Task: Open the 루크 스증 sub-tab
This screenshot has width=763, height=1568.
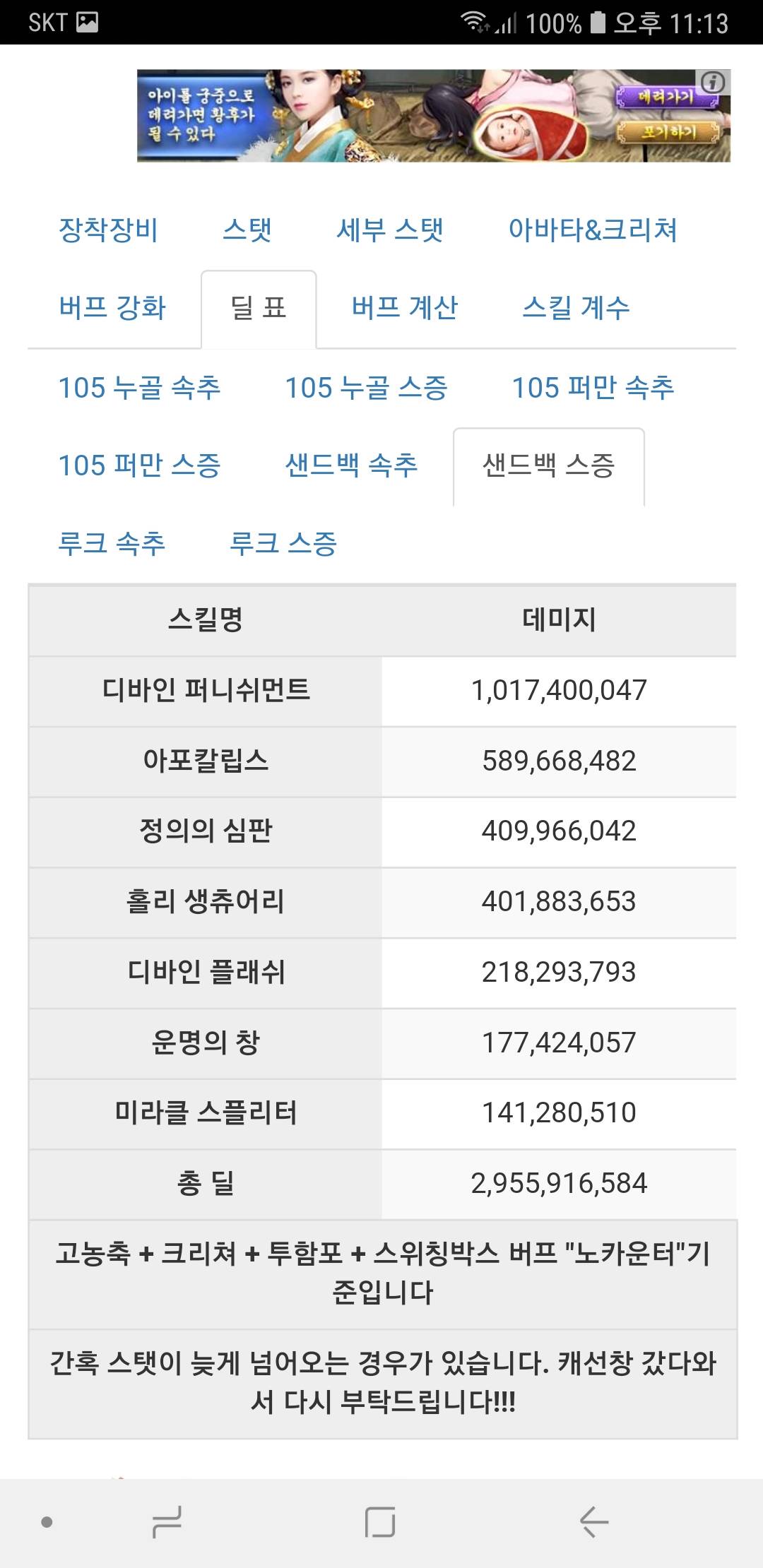Action: click(x=283, y=542)
